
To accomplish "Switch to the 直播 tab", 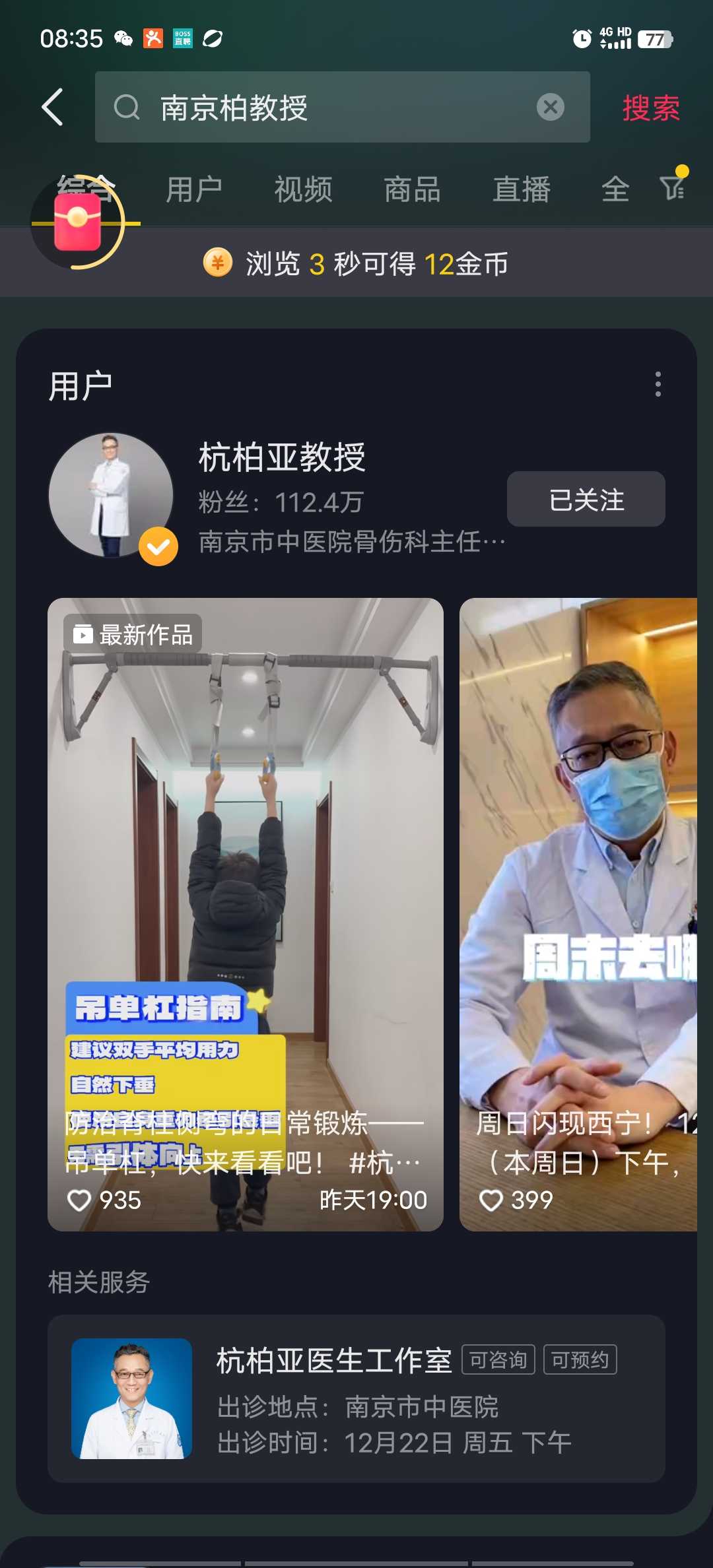I will pos(522,190).
